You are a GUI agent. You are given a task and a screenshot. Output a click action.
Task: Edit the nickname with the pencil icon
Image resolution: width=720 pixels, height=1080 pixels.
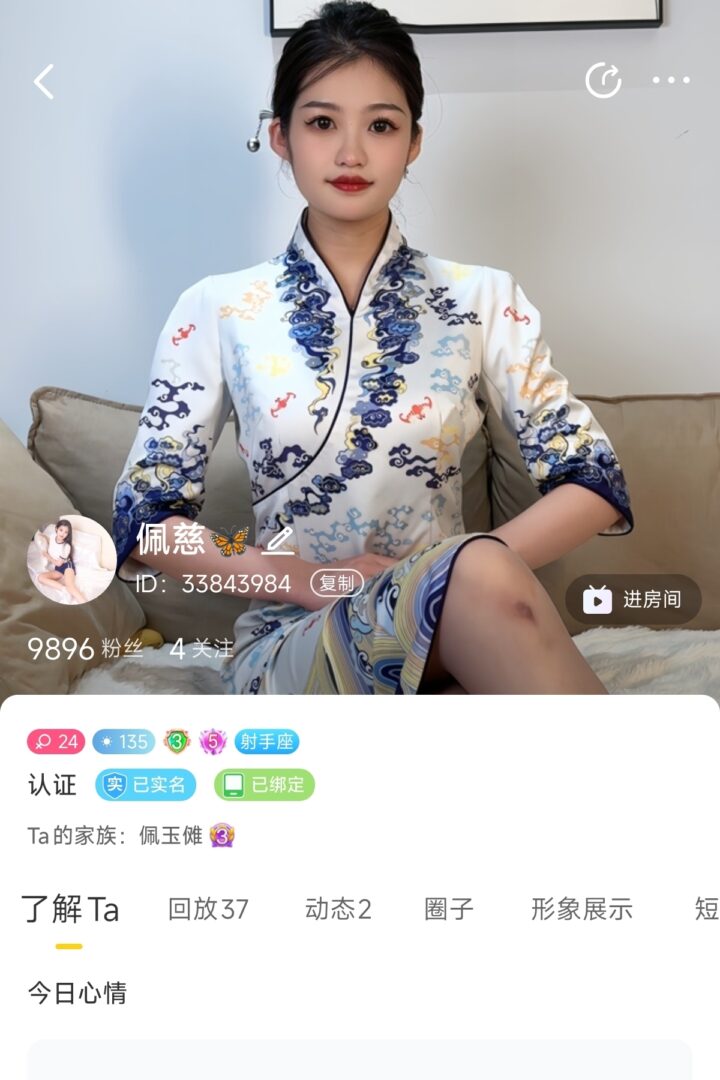279,541
